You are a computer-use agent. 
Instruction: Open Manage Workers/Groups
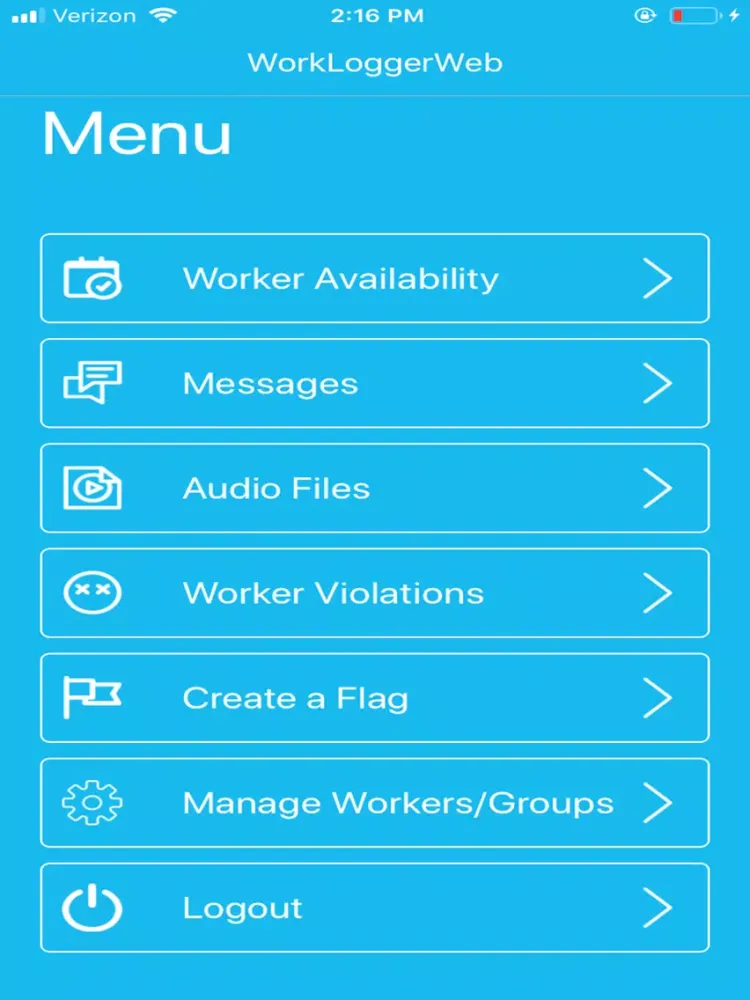pyautogui.click(x=374, y=803)
